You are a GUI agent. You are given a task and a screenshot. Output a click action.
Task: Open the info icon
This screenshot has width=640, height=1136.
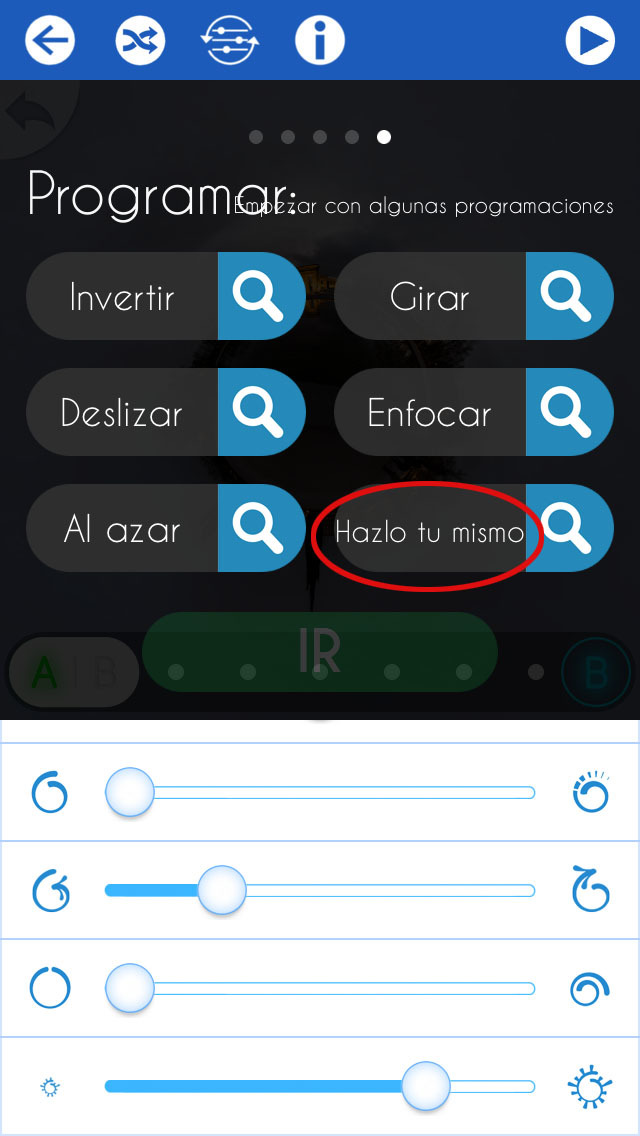point(320,40)
